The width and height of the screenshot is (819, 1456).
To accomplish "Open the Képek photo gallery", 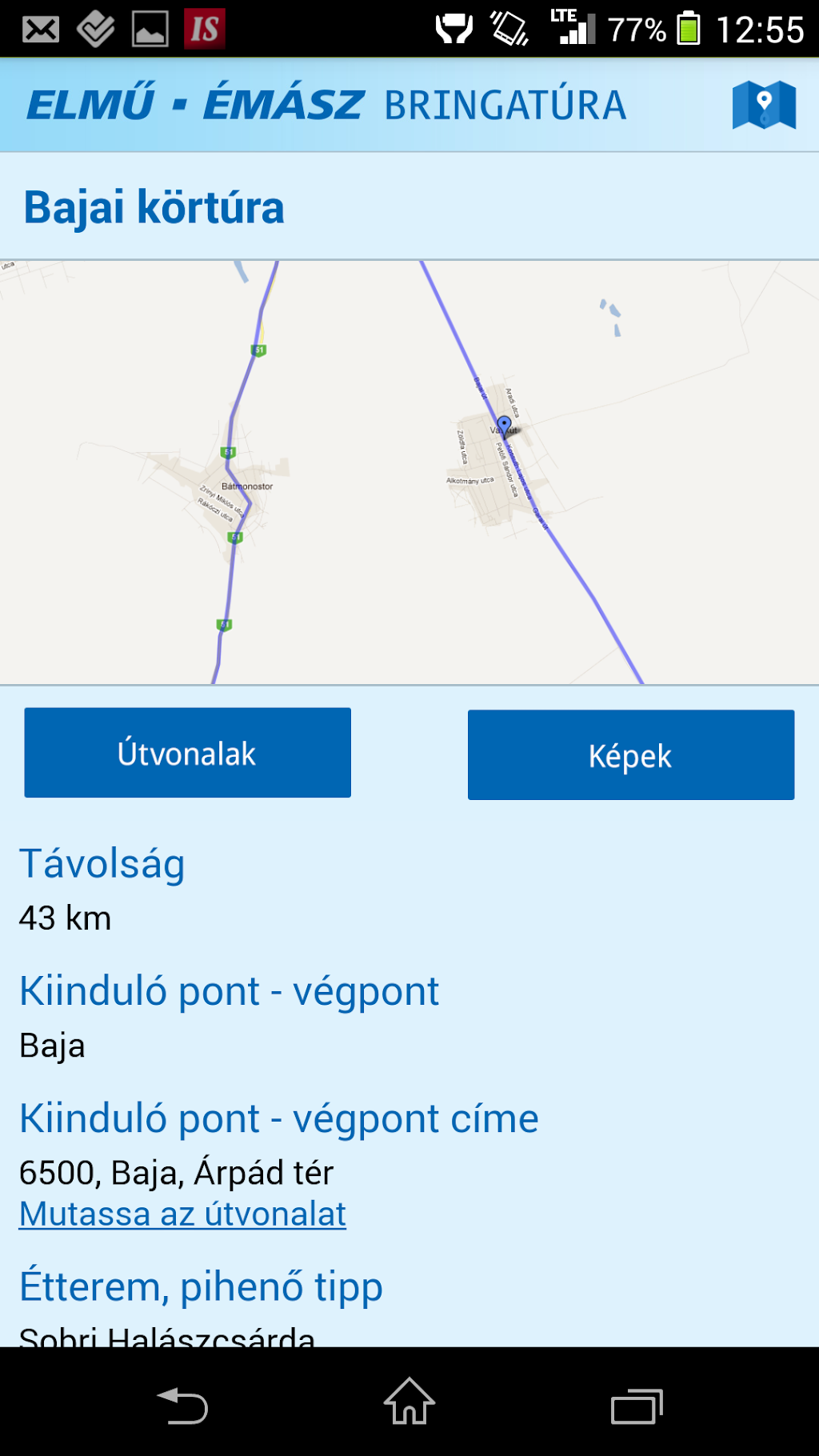I will click(x=630, y=755).
